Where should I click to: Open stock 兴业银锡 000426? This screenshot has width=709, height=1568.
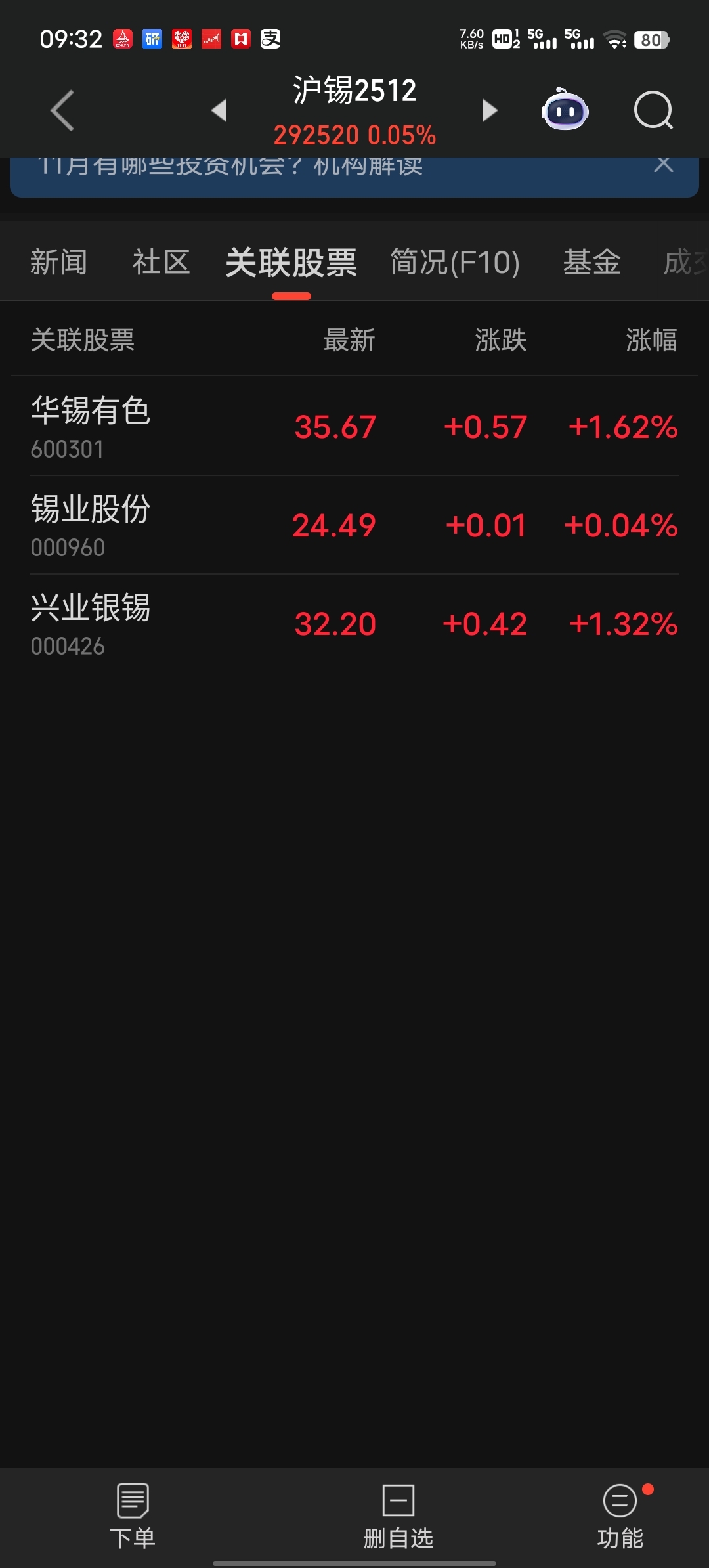(x=354, y=624)
